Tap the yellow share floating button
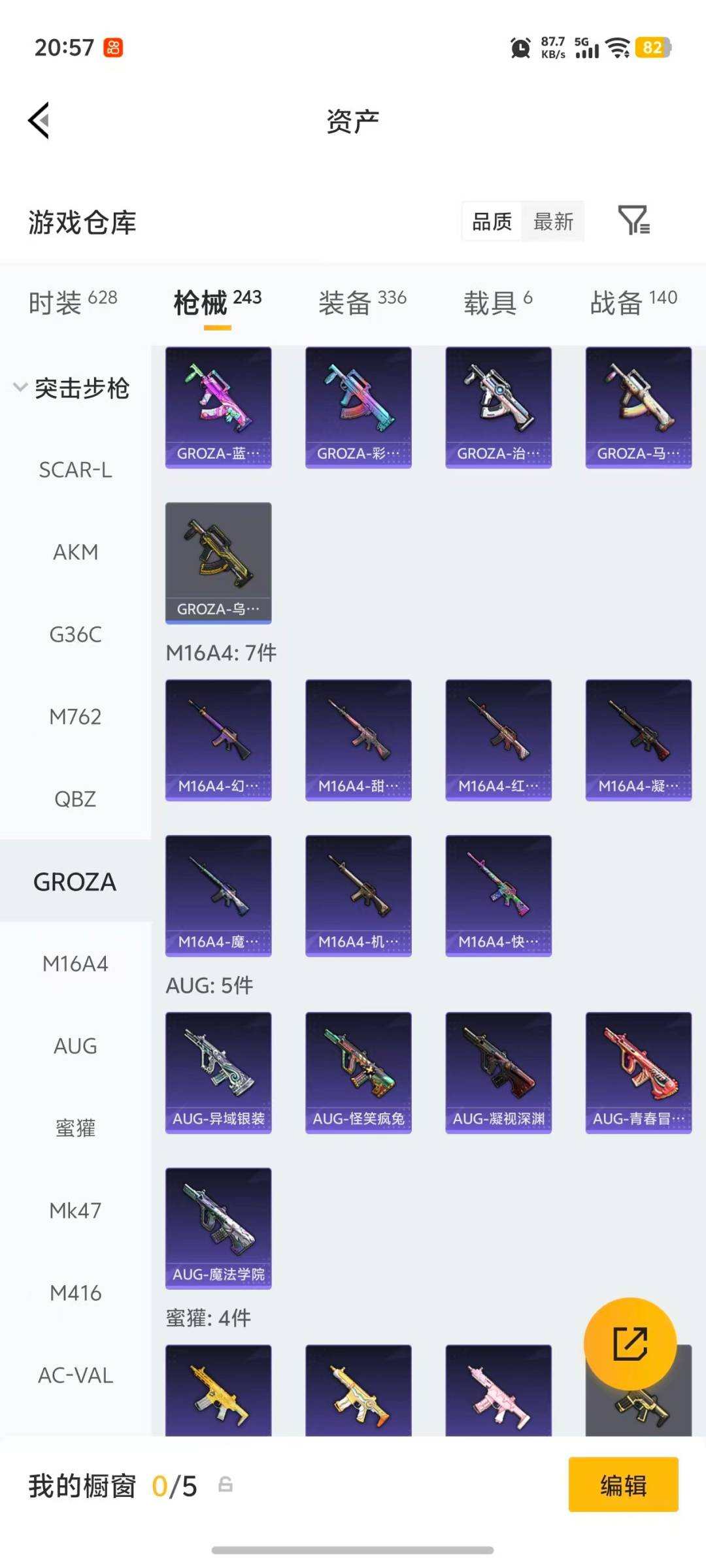The width and height of the screenshot is (706, 1568). pos(630,1343)
